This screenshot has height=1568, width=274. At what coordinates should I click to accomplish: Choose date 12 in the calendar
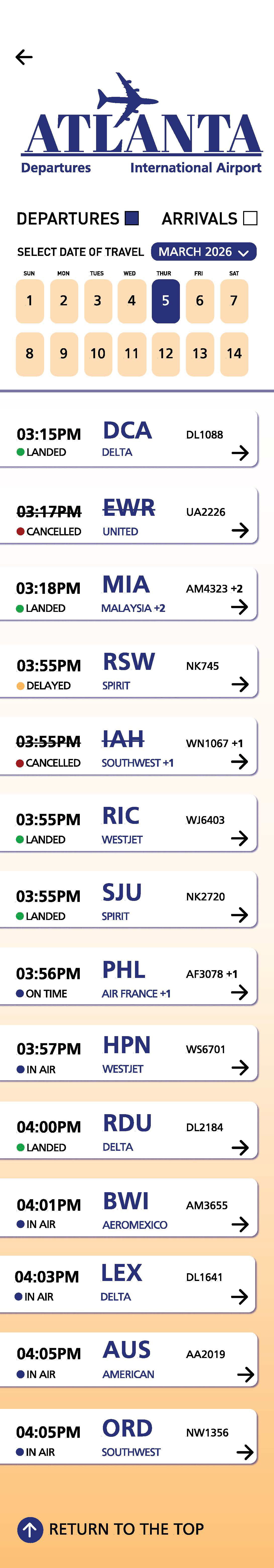pos(166,354)
